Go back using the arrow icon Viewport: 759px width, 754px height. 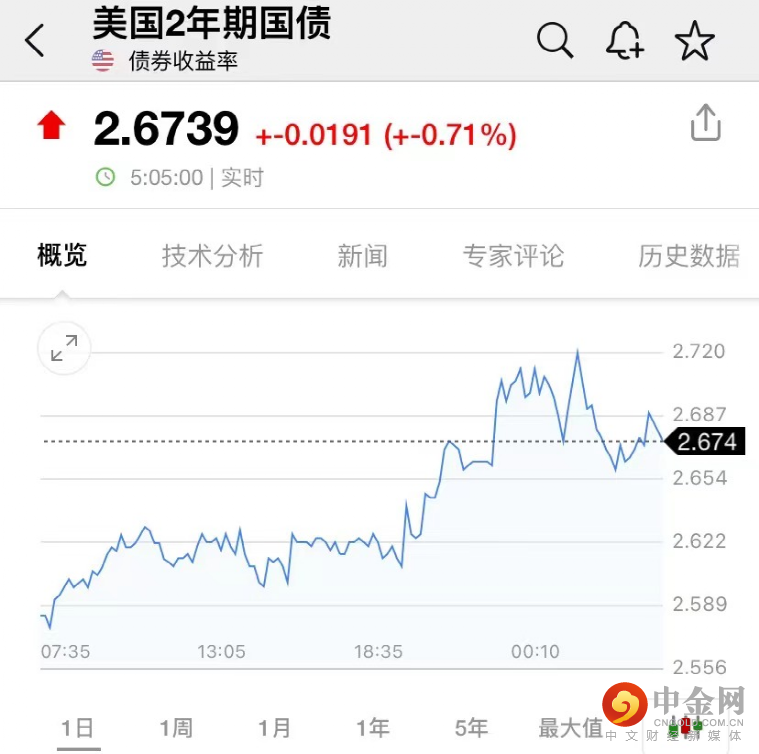(x=36, y=41)
